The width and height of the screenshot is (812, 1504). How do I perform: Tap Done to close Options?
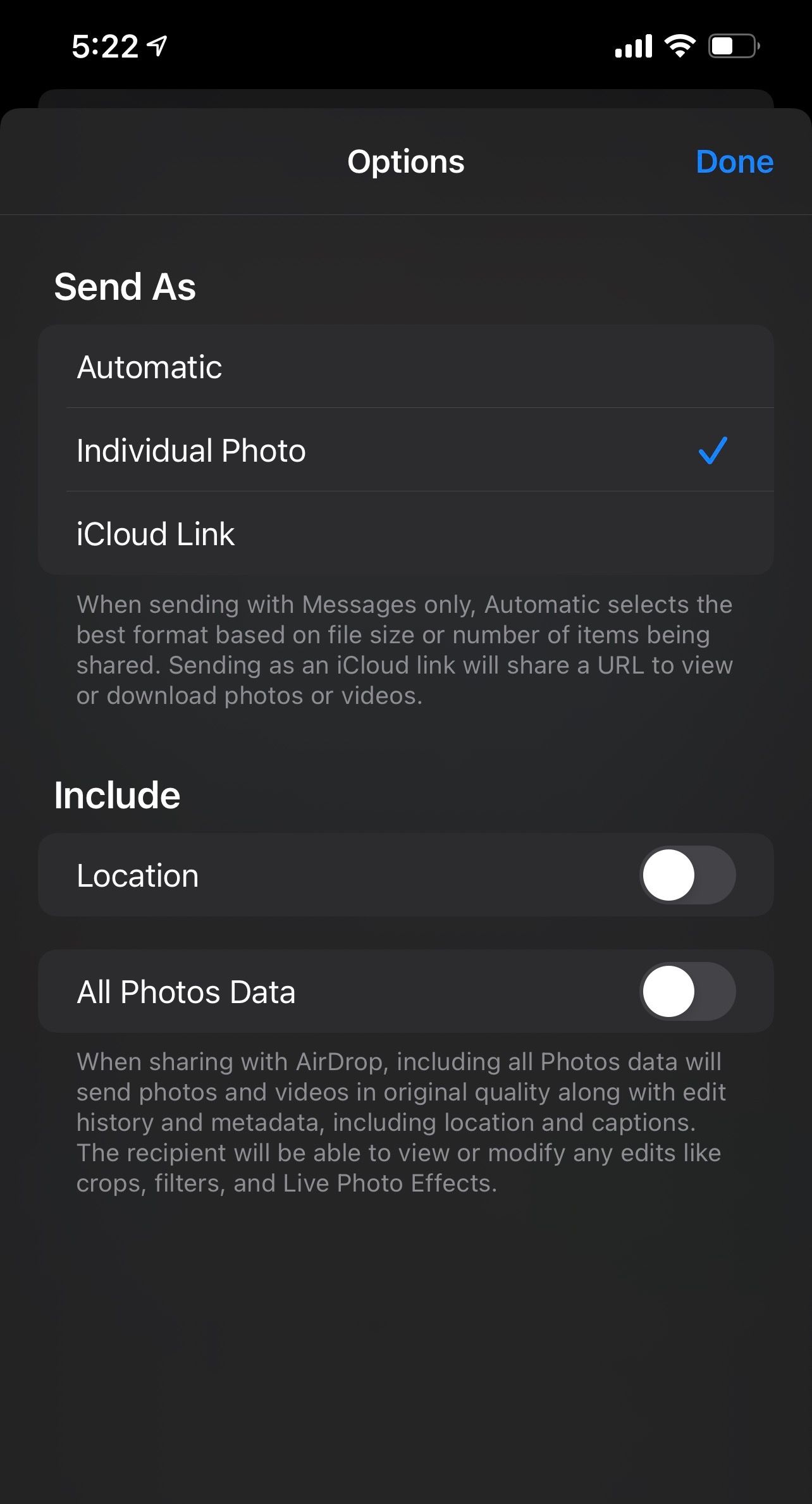(x=734, y=162)
